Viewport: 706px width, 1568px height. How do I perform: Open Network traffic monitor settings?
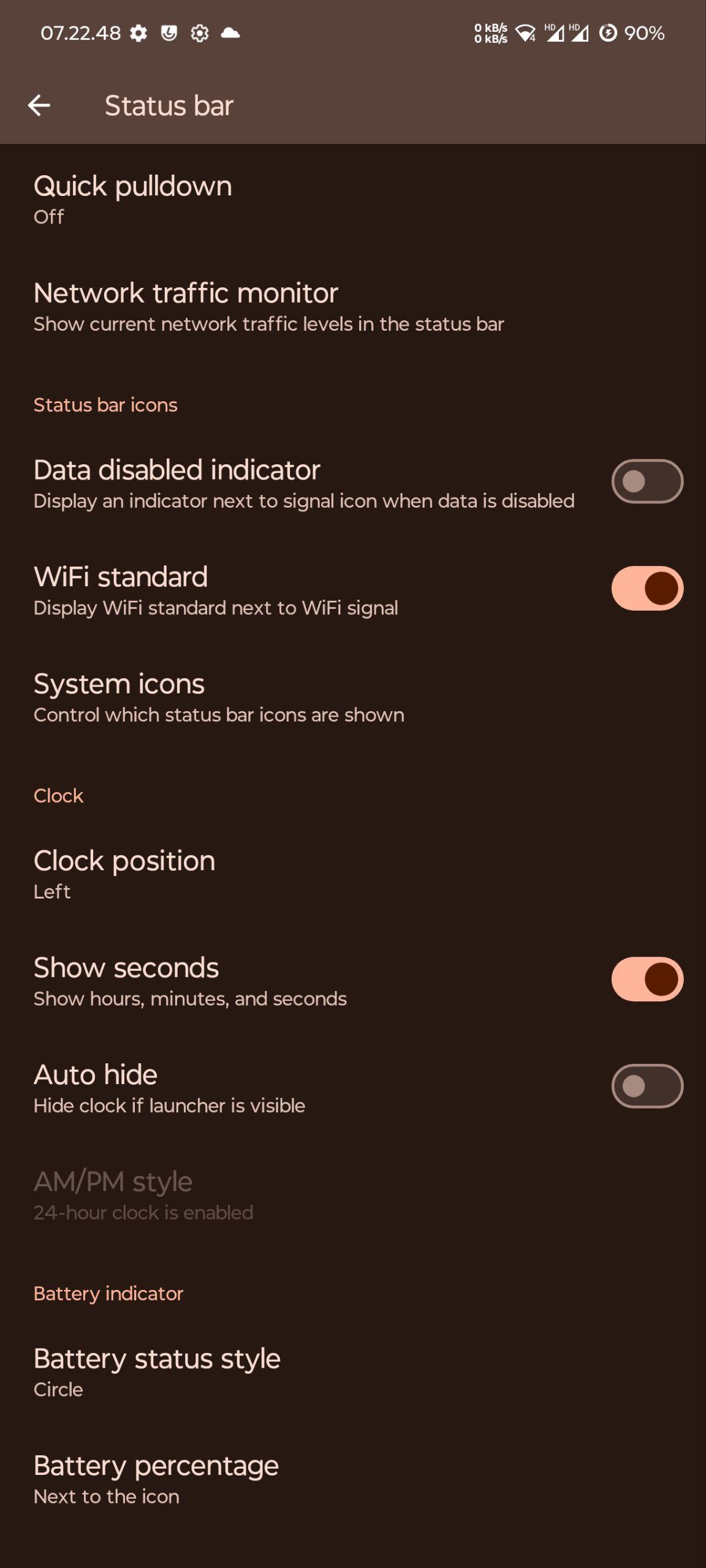point(353,306)
